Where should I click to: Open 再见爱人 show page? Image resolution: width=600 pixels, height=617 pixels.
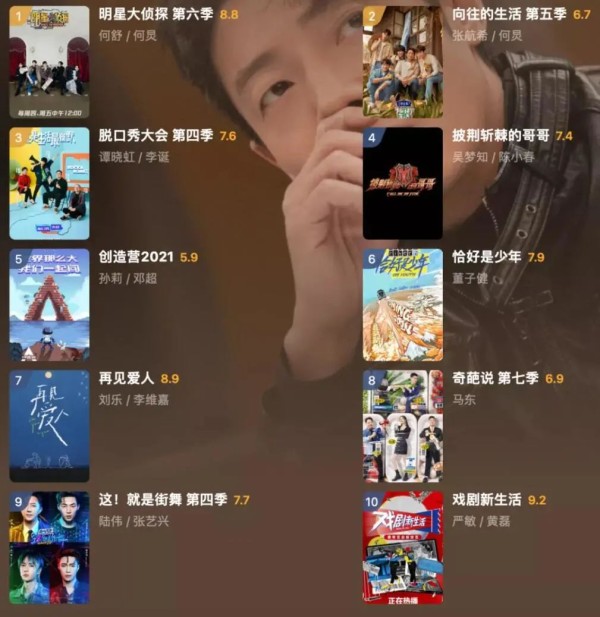pyautogui.click(x=49, y=426)
